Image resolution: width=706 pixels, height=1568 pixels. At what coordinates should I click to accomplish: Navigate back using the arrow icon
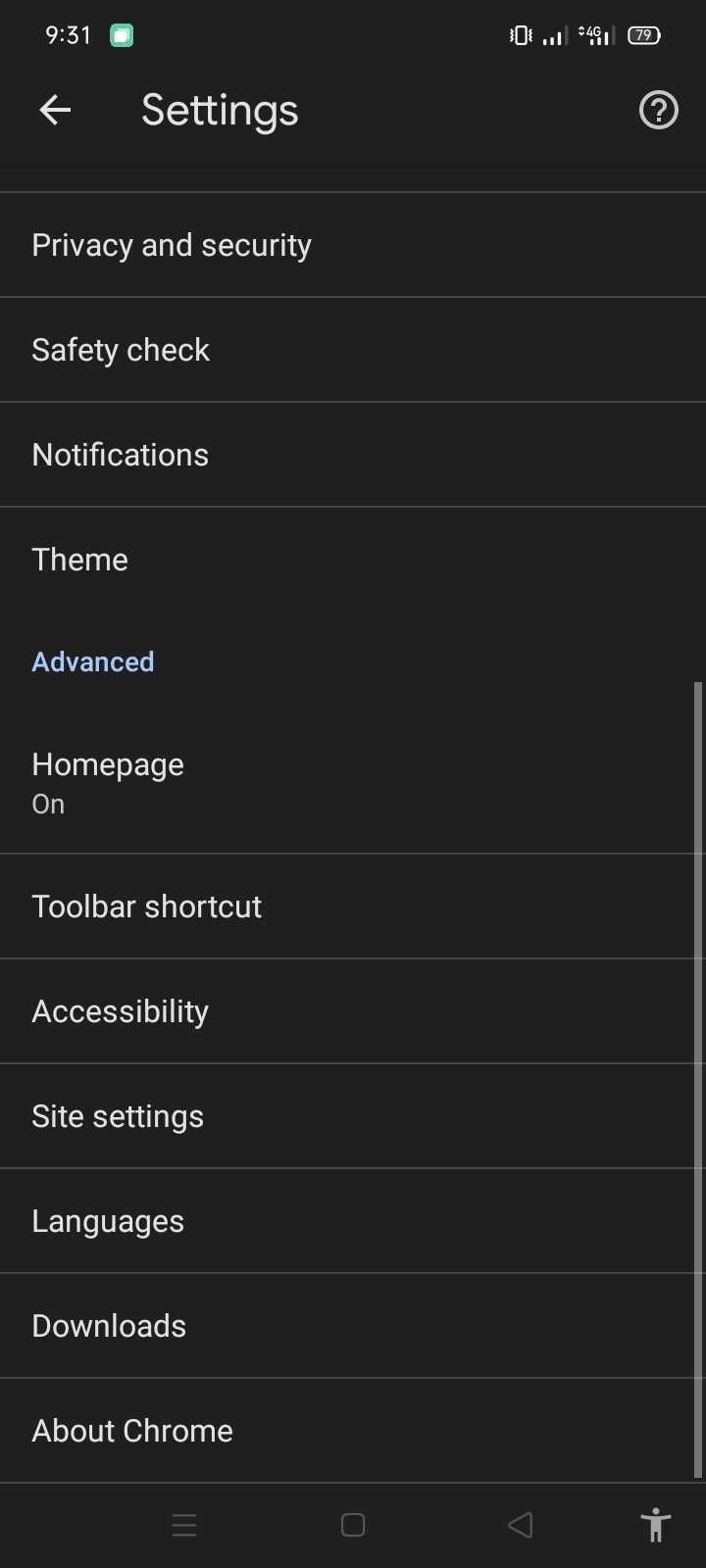(x=55, y=110)
